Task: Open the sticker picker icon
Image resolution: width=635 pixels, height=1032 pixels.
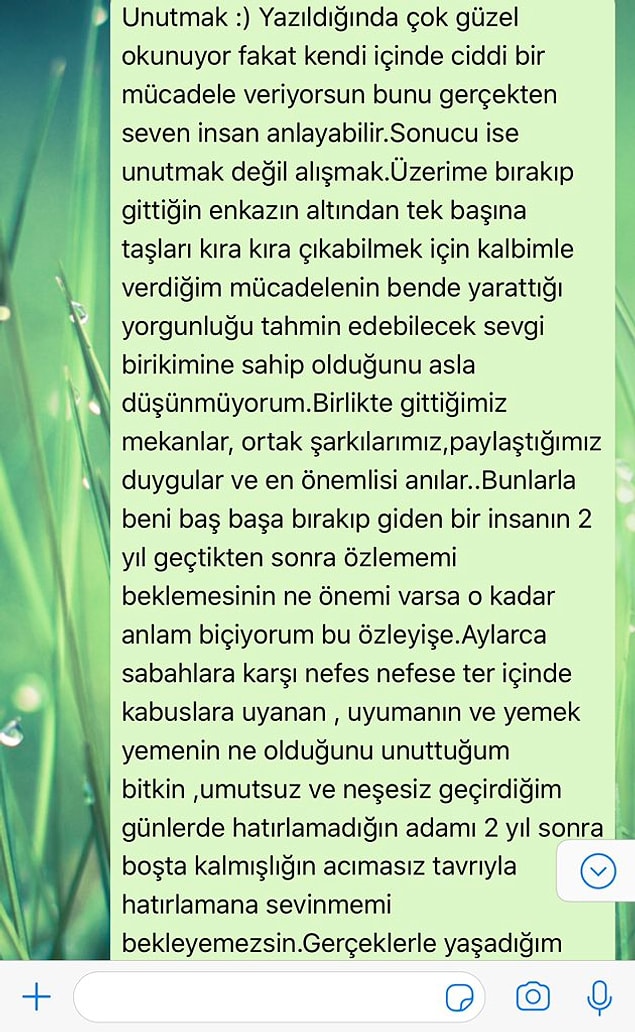Action: point(459,998)
